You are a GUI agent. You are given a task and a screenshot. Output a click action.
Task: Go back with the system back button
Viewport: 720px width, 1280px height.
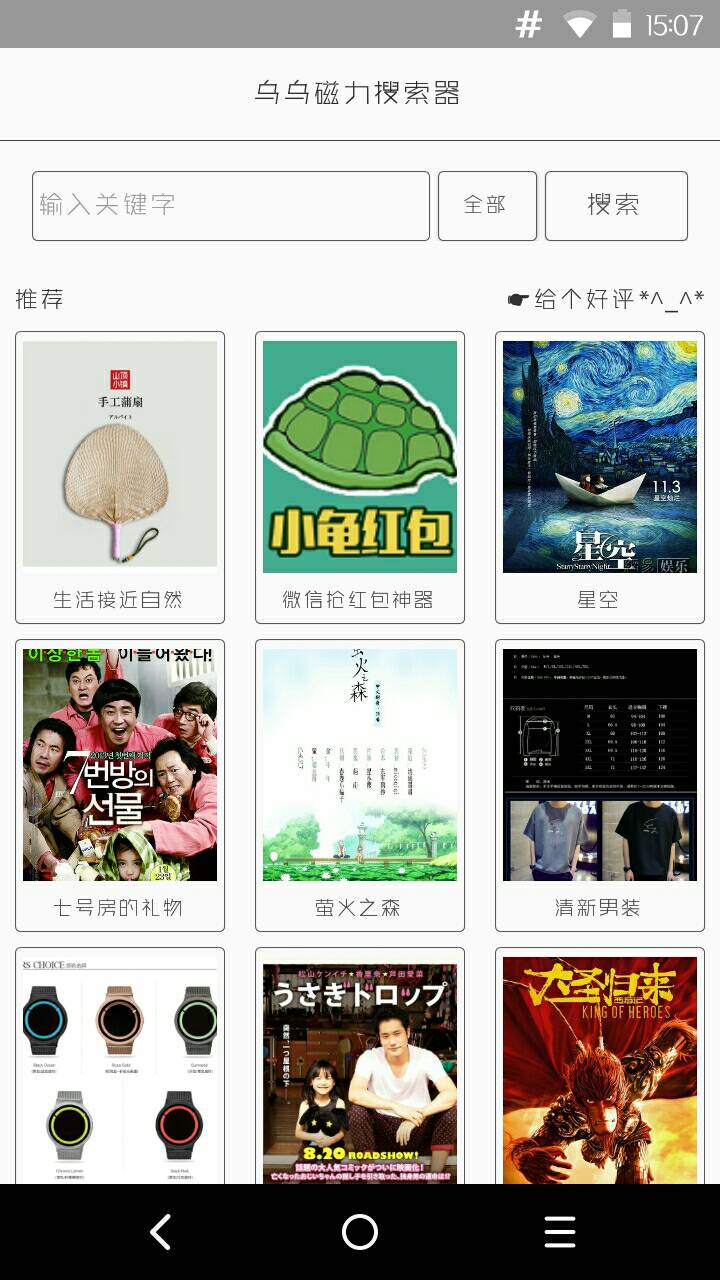160,1232
